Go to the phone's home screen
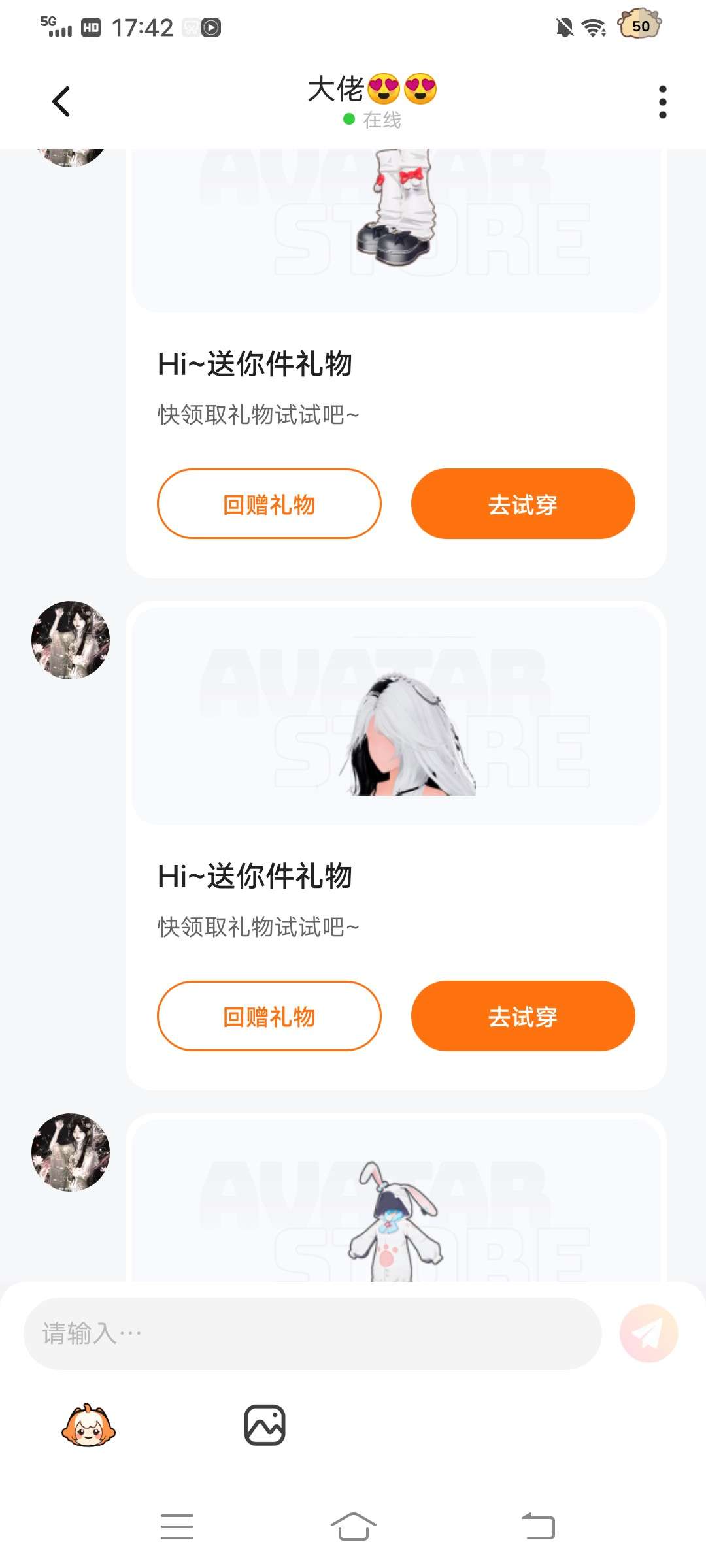Screen dimensions: 706x1568 point(353,1527)
